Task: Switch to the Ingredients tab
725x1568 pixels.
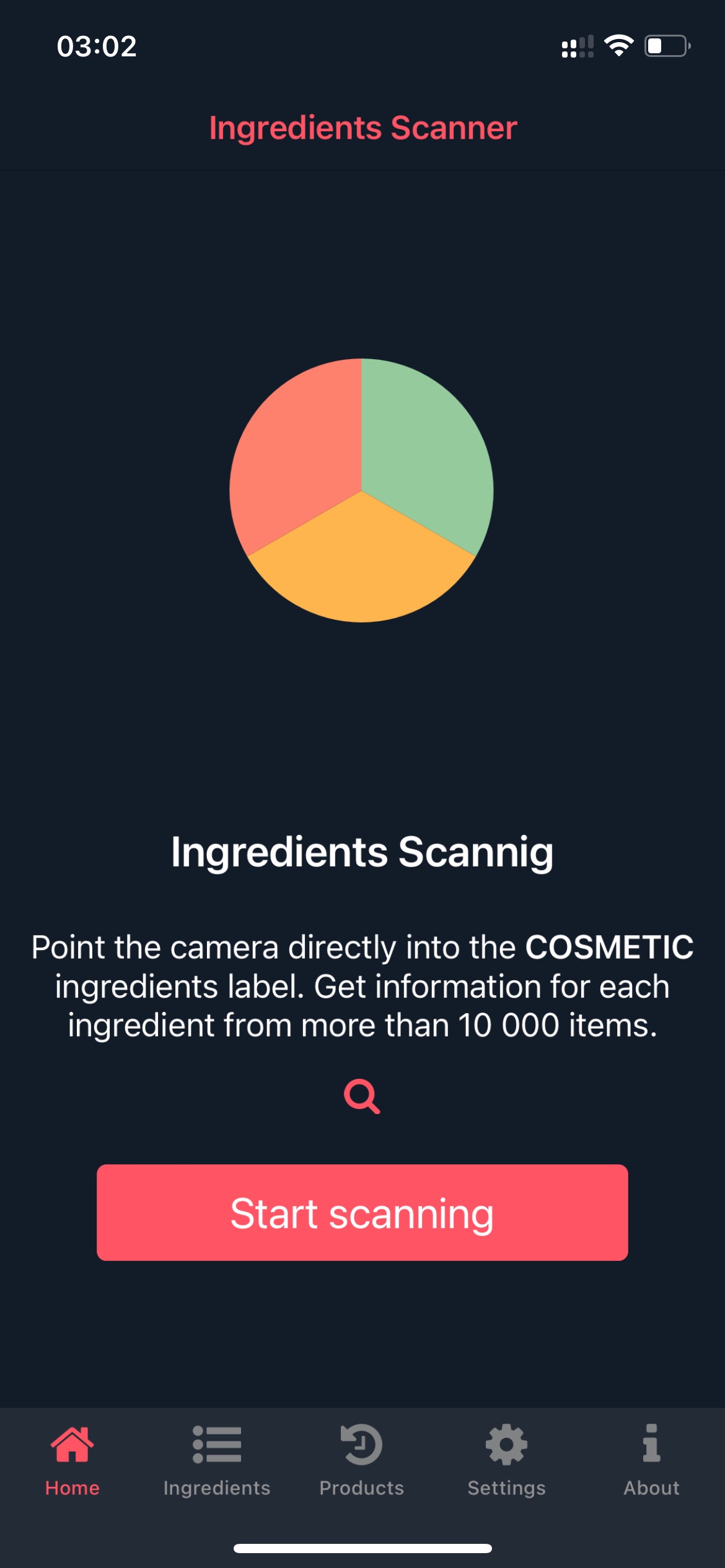Action: pos(217,1460)
